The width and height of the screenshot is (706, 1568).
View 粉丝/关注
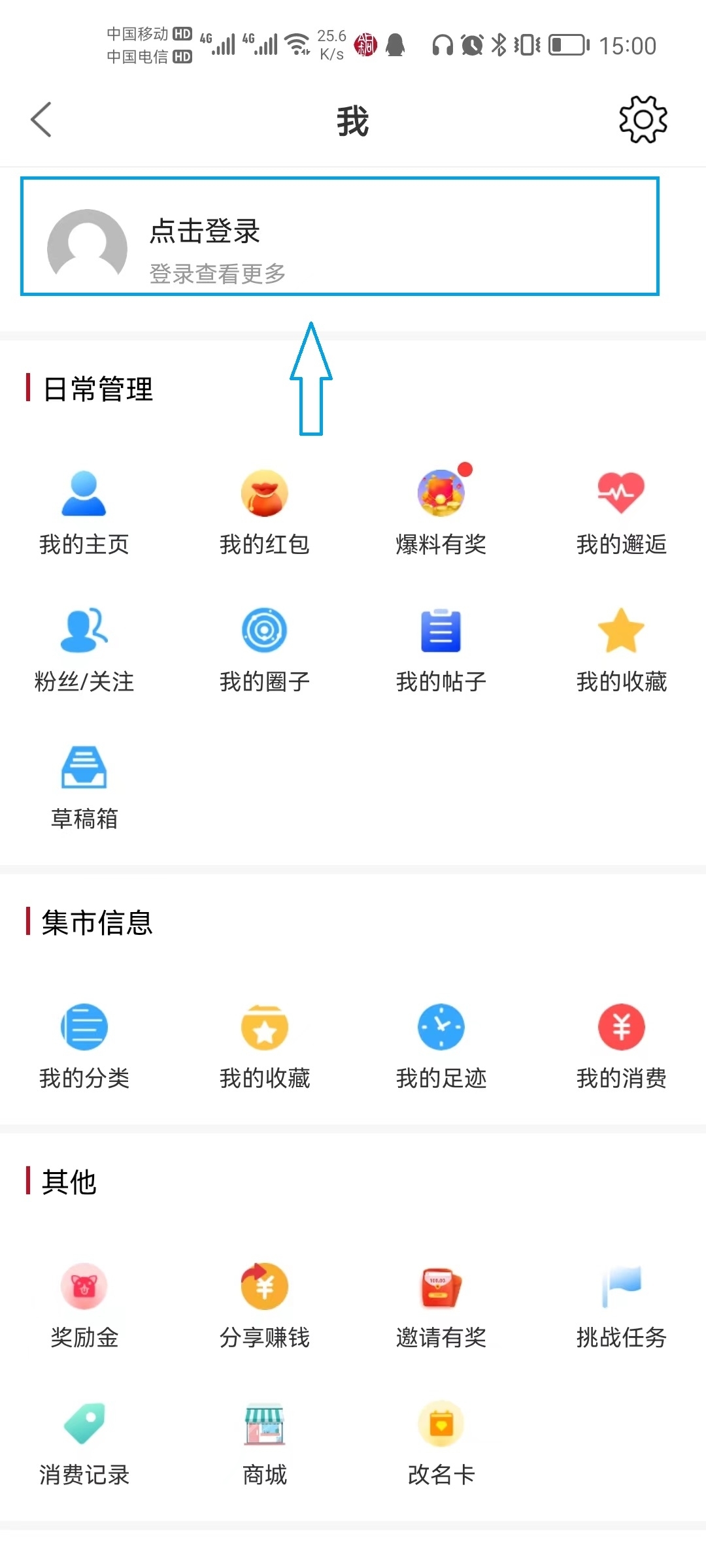(x=84, y=651)
